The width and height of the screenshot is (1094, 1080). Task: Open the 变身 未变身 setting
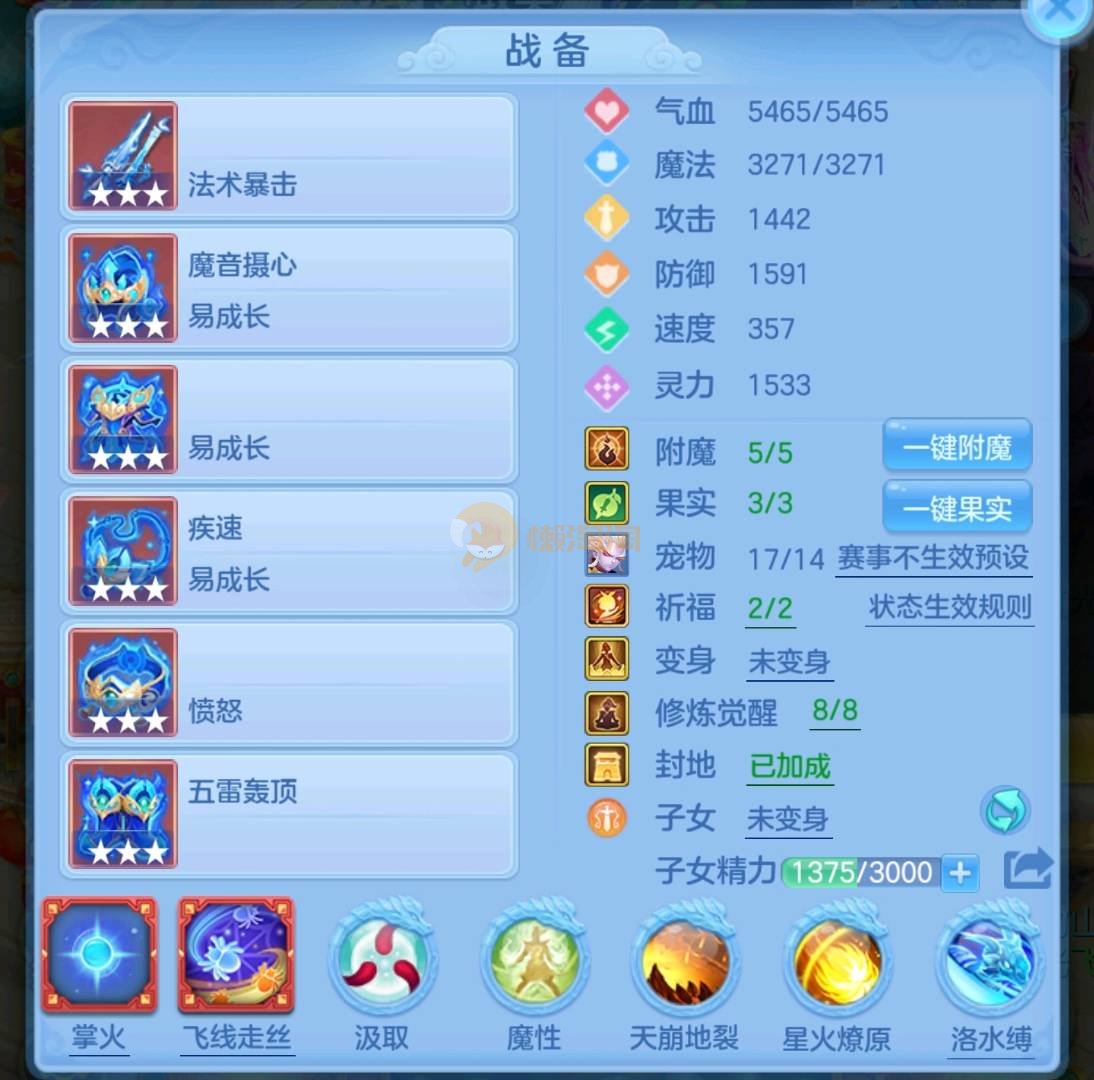(789, 662)
